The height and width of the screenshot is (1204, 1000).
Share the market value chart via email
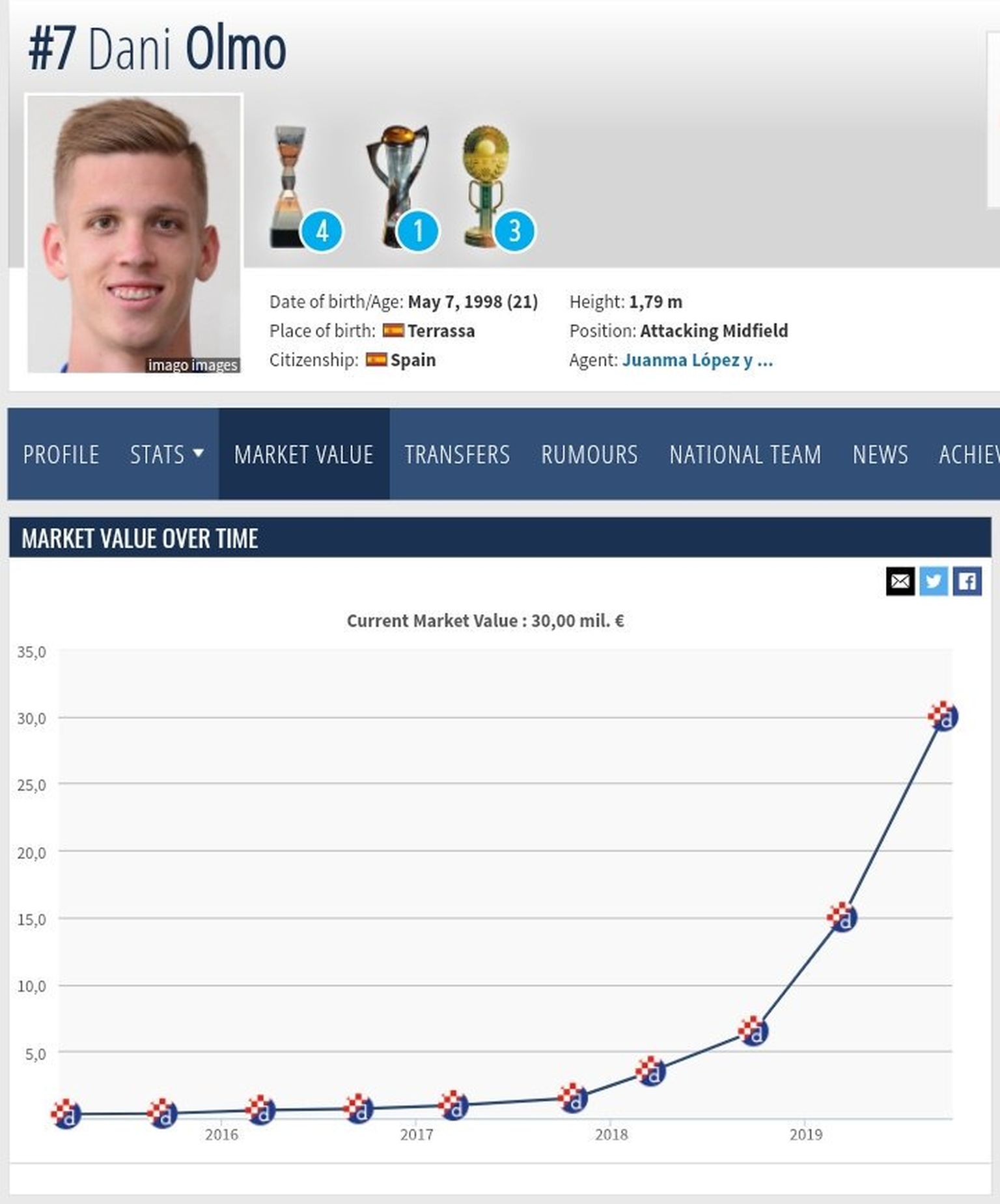pos(900,581)
